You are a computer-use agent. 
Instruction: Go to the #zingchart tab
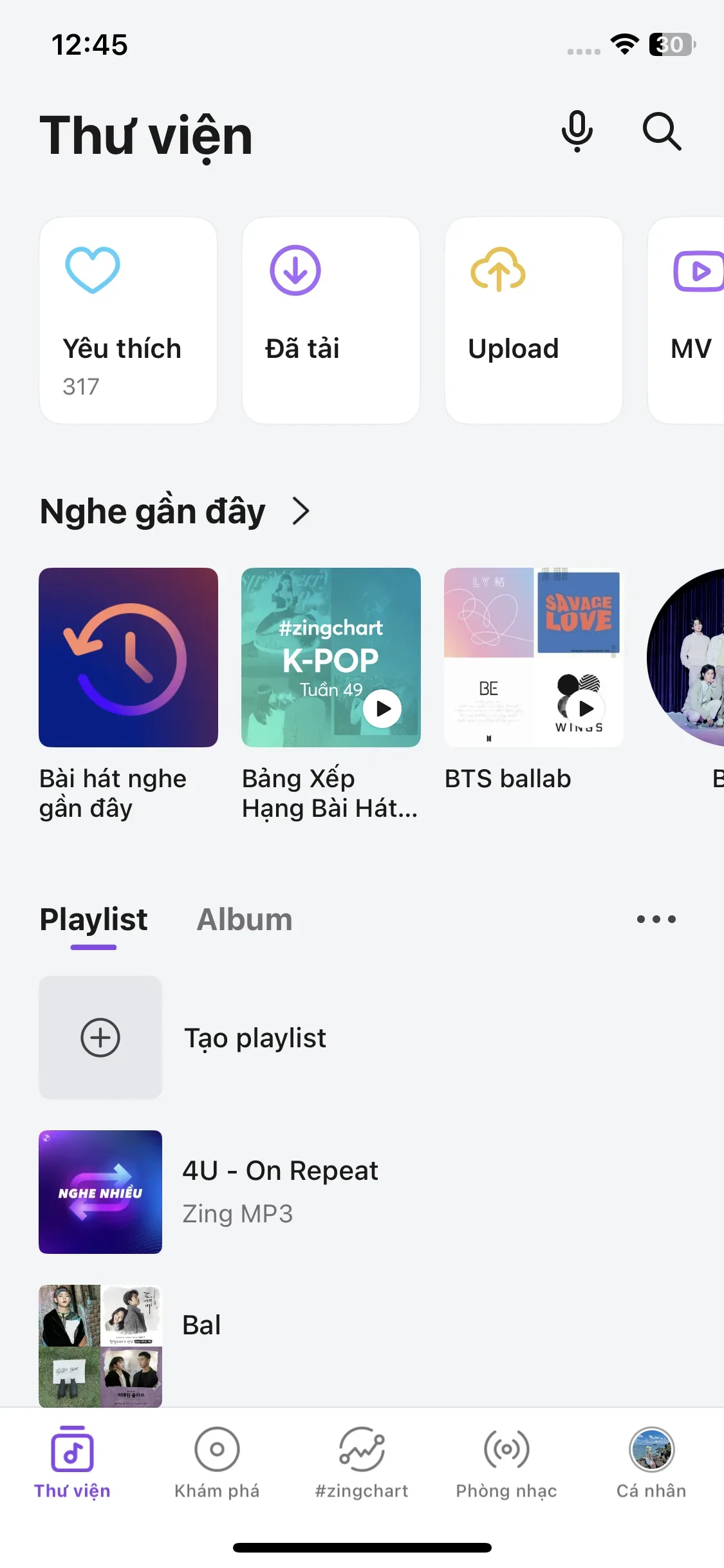(362, 1462)
